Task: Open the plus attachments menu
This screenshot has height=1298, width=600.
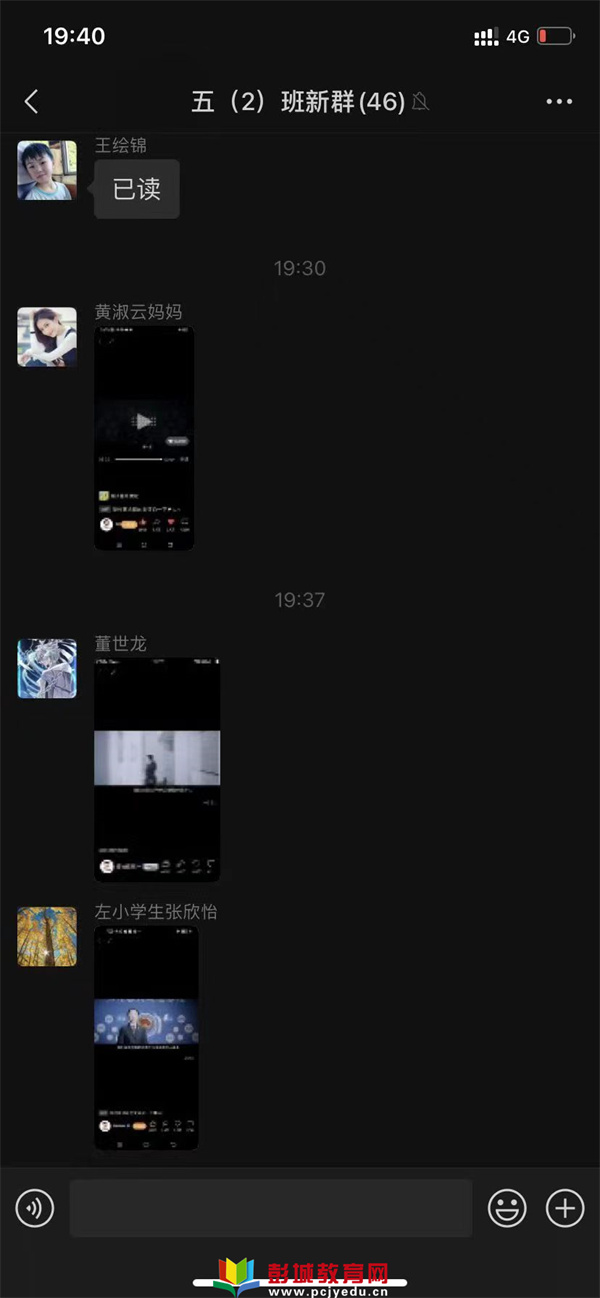Action: coord(565,1208)
